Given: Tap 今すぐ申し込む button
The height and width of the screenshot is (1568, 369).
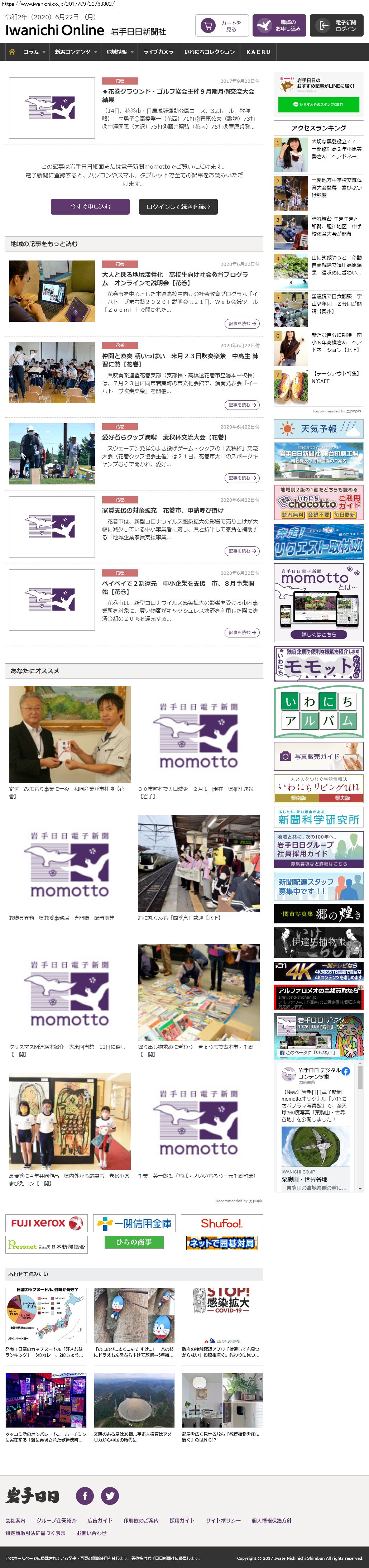Looking at the screenshot, I should pyautogui.click(x=90, y=206).
